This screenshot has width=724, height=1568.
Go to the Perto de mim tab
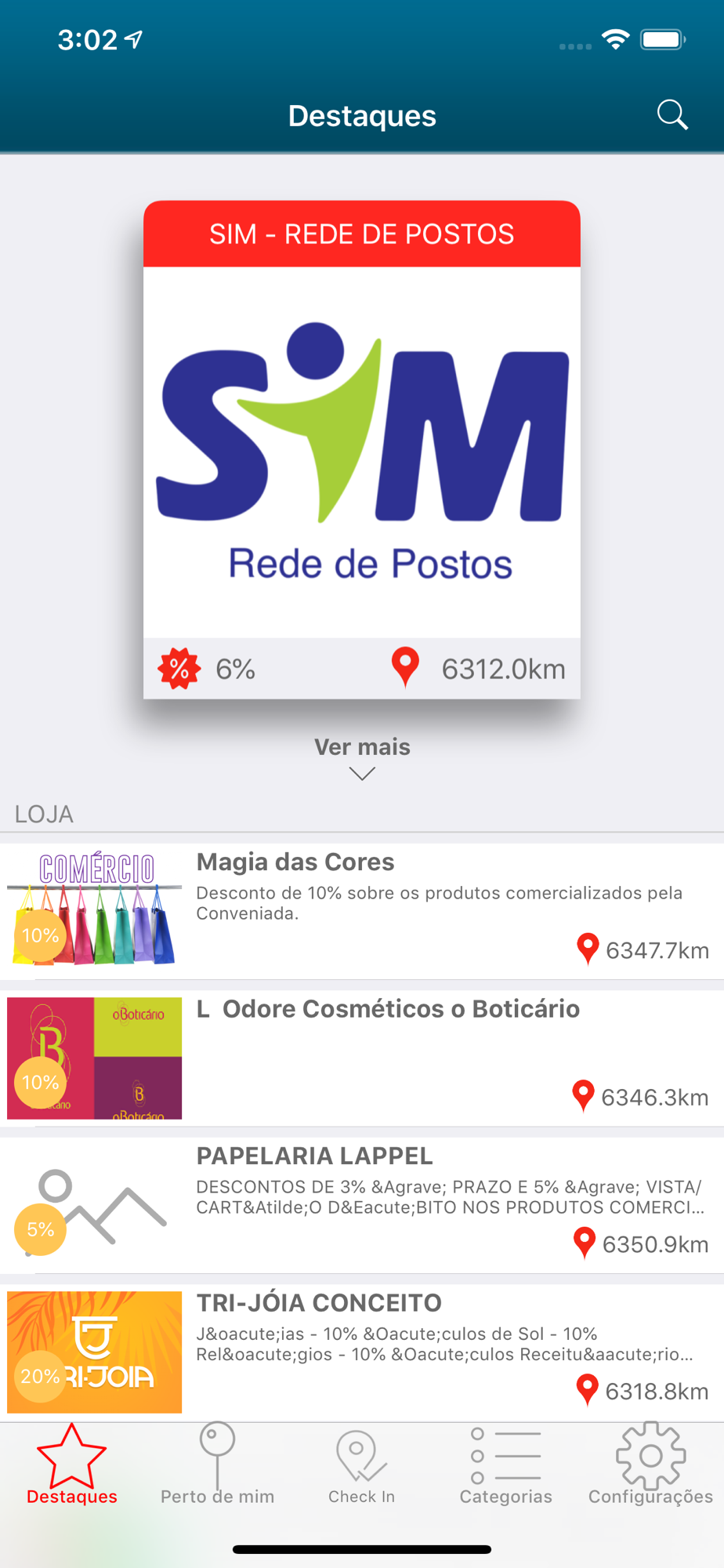[217, 1465]
